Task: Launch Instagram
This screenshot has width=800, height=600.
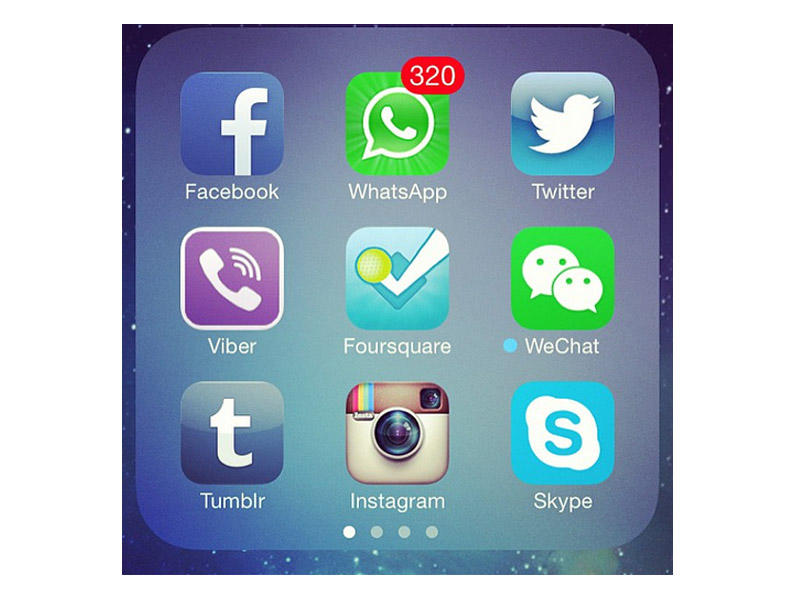Action: (397, 433)
